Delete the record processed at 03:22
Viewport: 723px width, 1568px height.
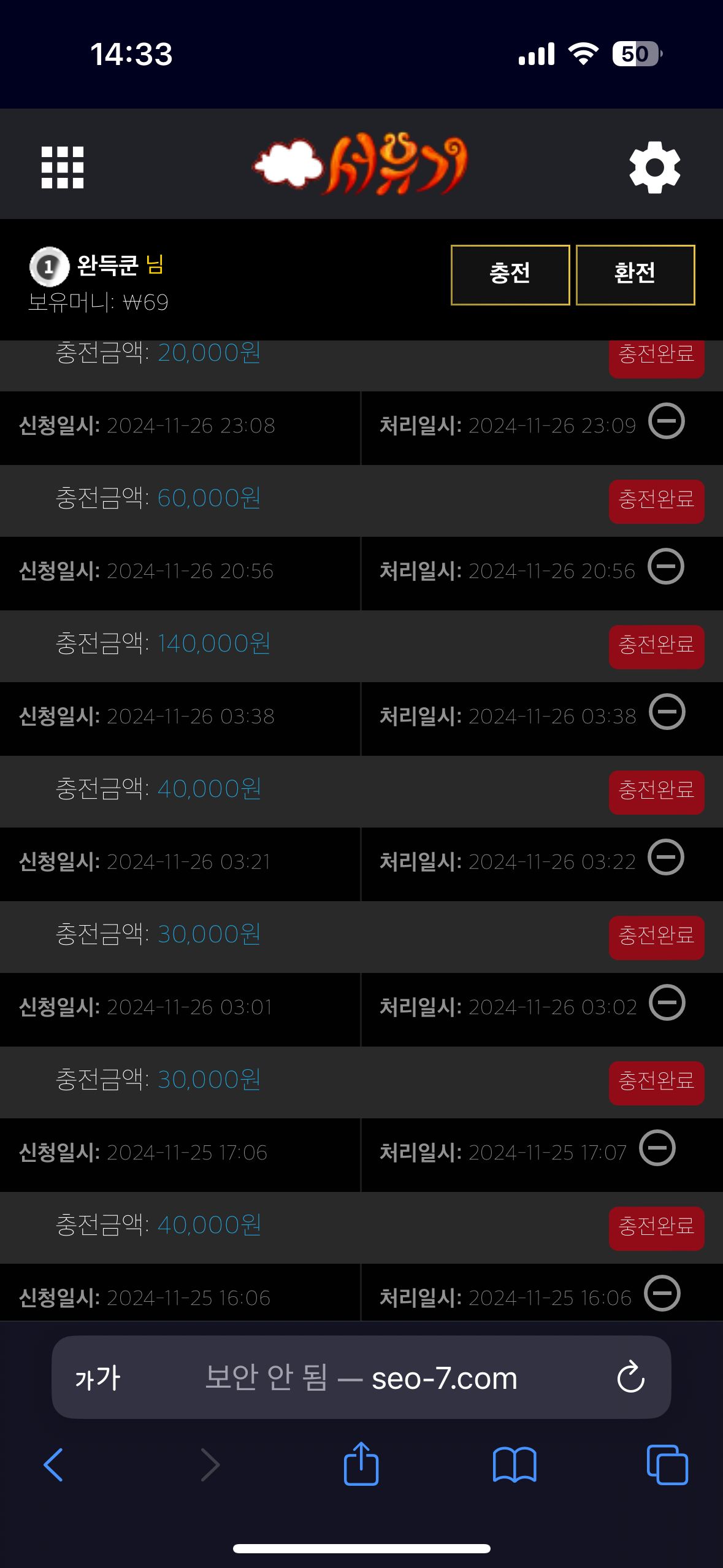pos(667,858)
